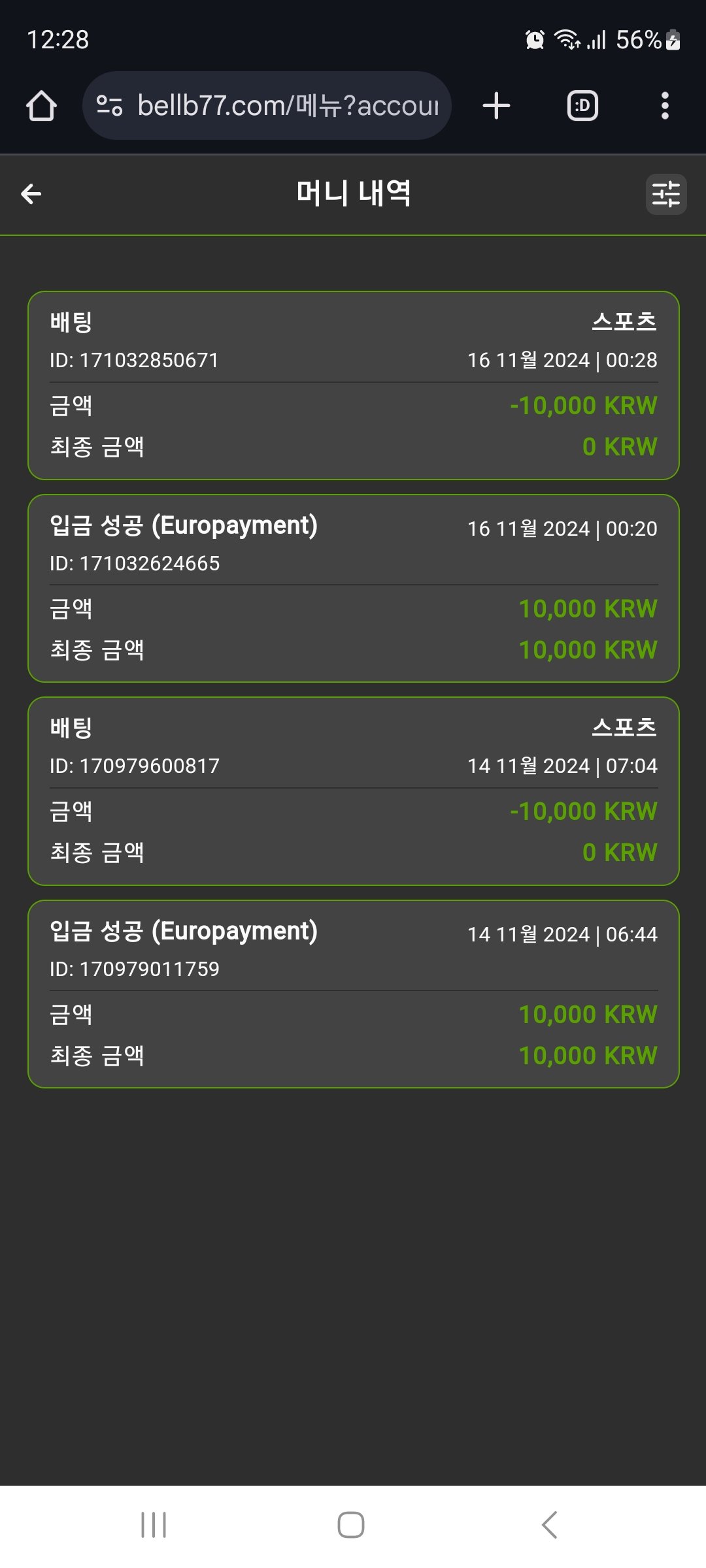Open the filter settings icon
Screen dimensions: 706x1568
click(665, 194)
